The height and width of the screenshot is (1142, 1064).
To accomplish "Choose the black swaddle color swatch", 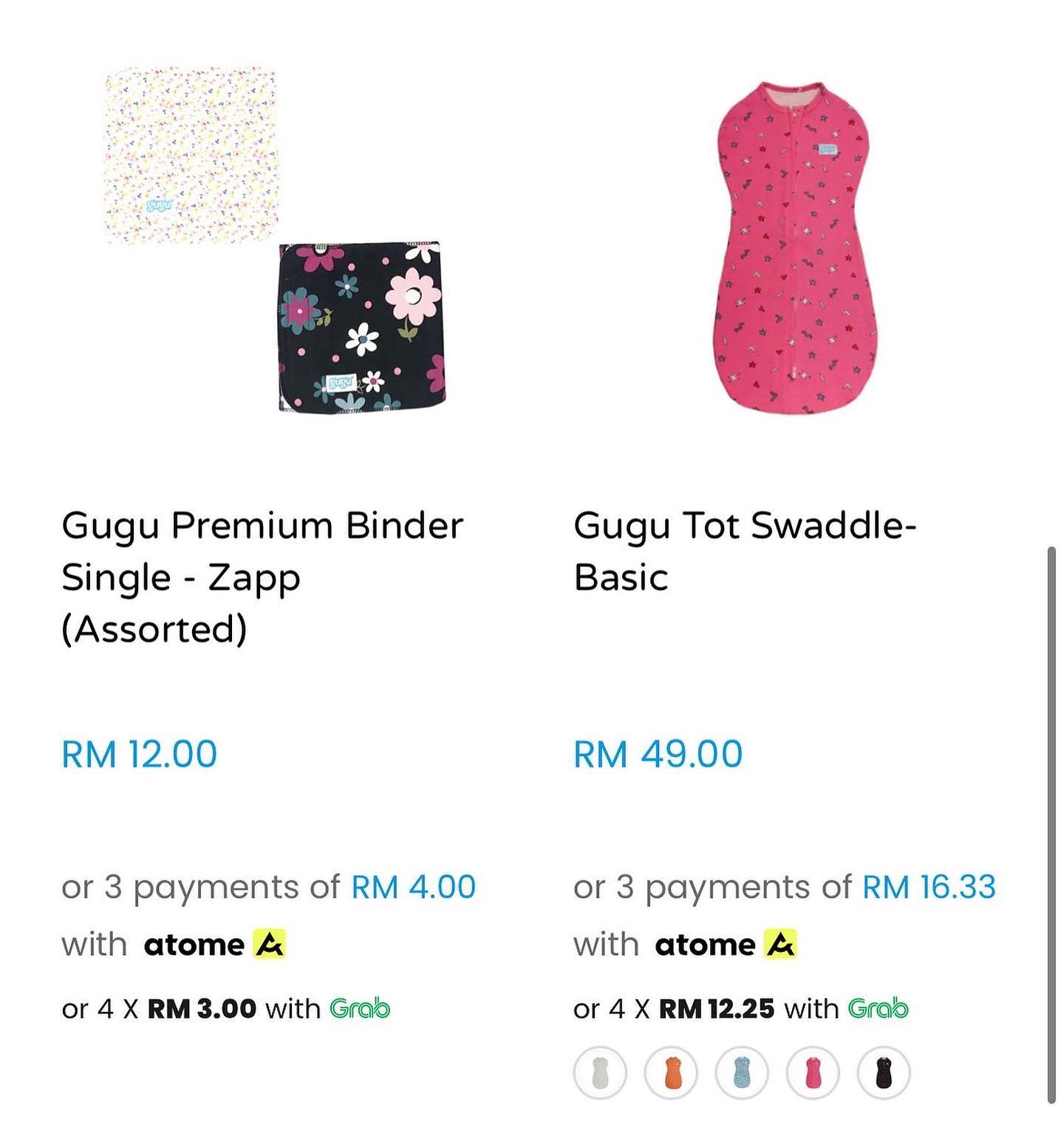I will coord(884,1073).
